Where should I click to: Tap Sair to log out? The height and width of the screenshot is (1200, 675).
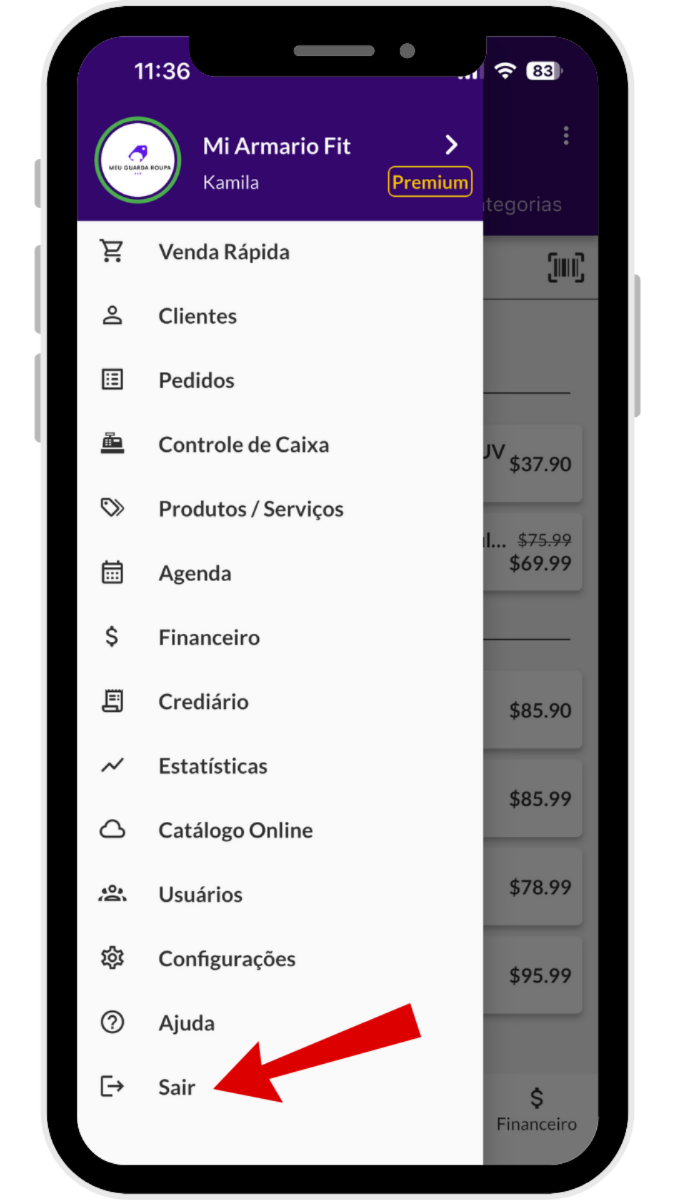(176, 1087)
